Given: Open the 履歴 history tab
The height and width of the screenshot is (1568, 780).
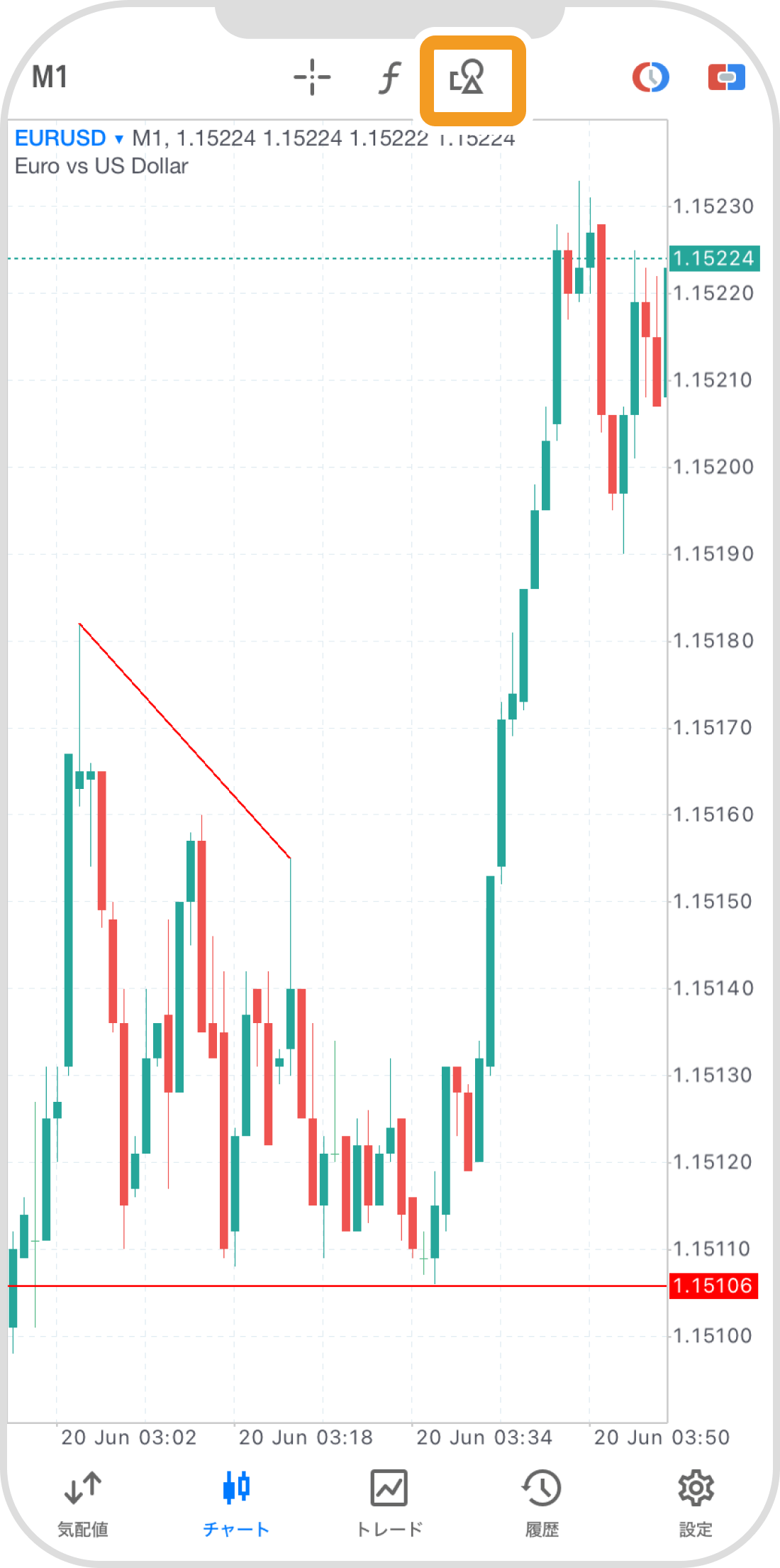Looking at the screenshot, I should click(x=542, y=1503).
